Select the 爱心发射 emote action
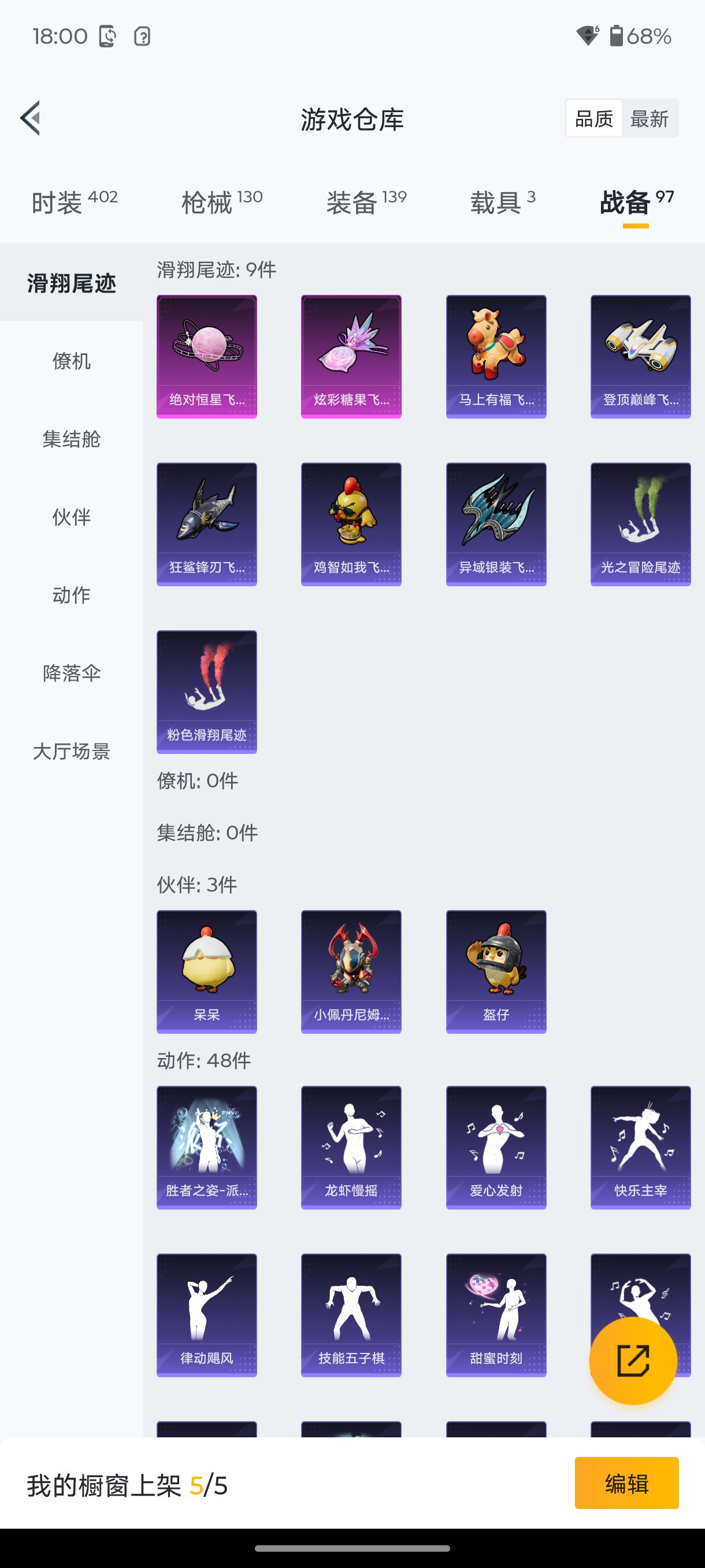The height and width of the screenshot is (1568, 705). [x=496, y=1147]
